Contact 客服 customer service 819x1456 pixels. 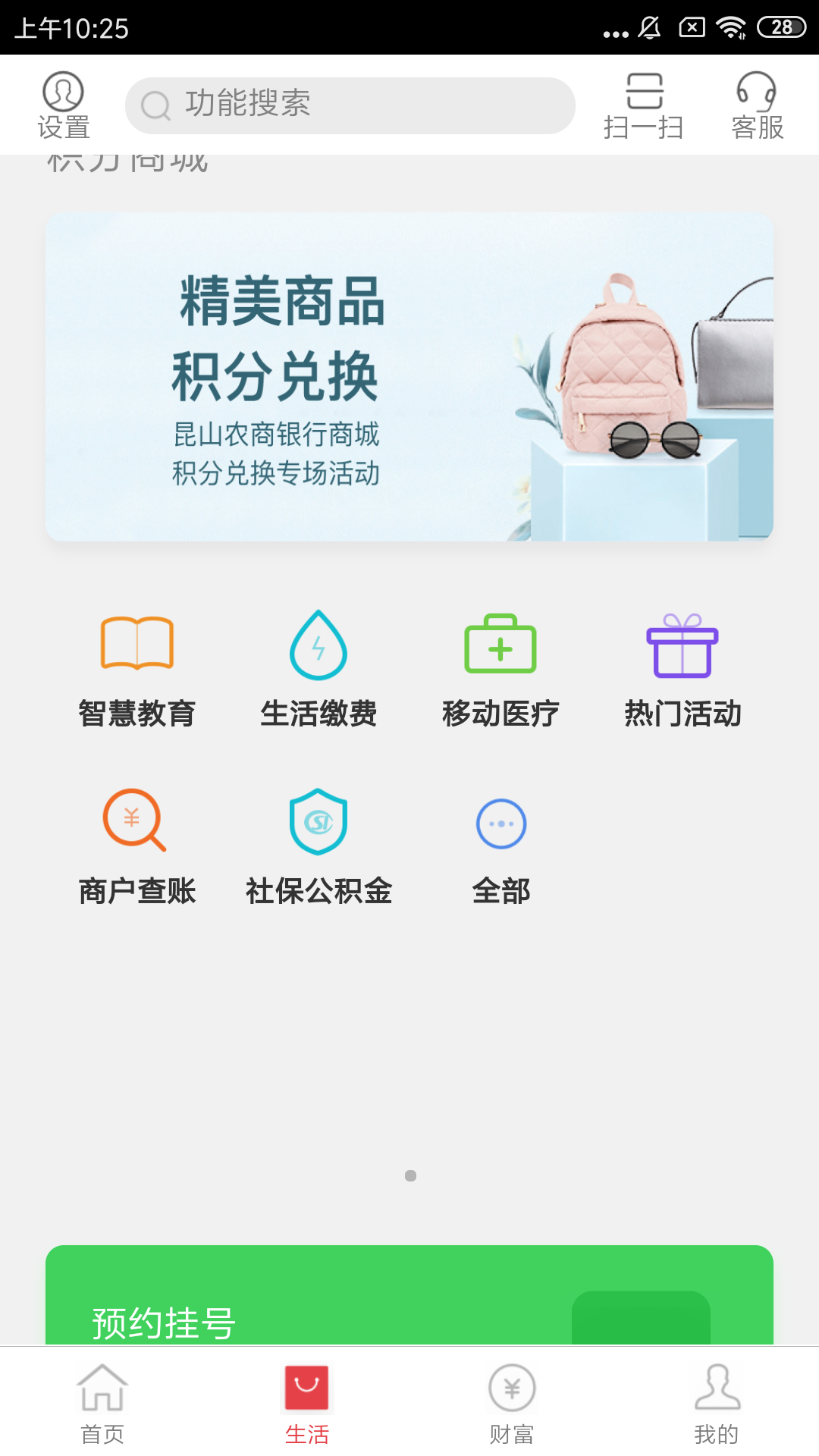(x=757, y=105)
